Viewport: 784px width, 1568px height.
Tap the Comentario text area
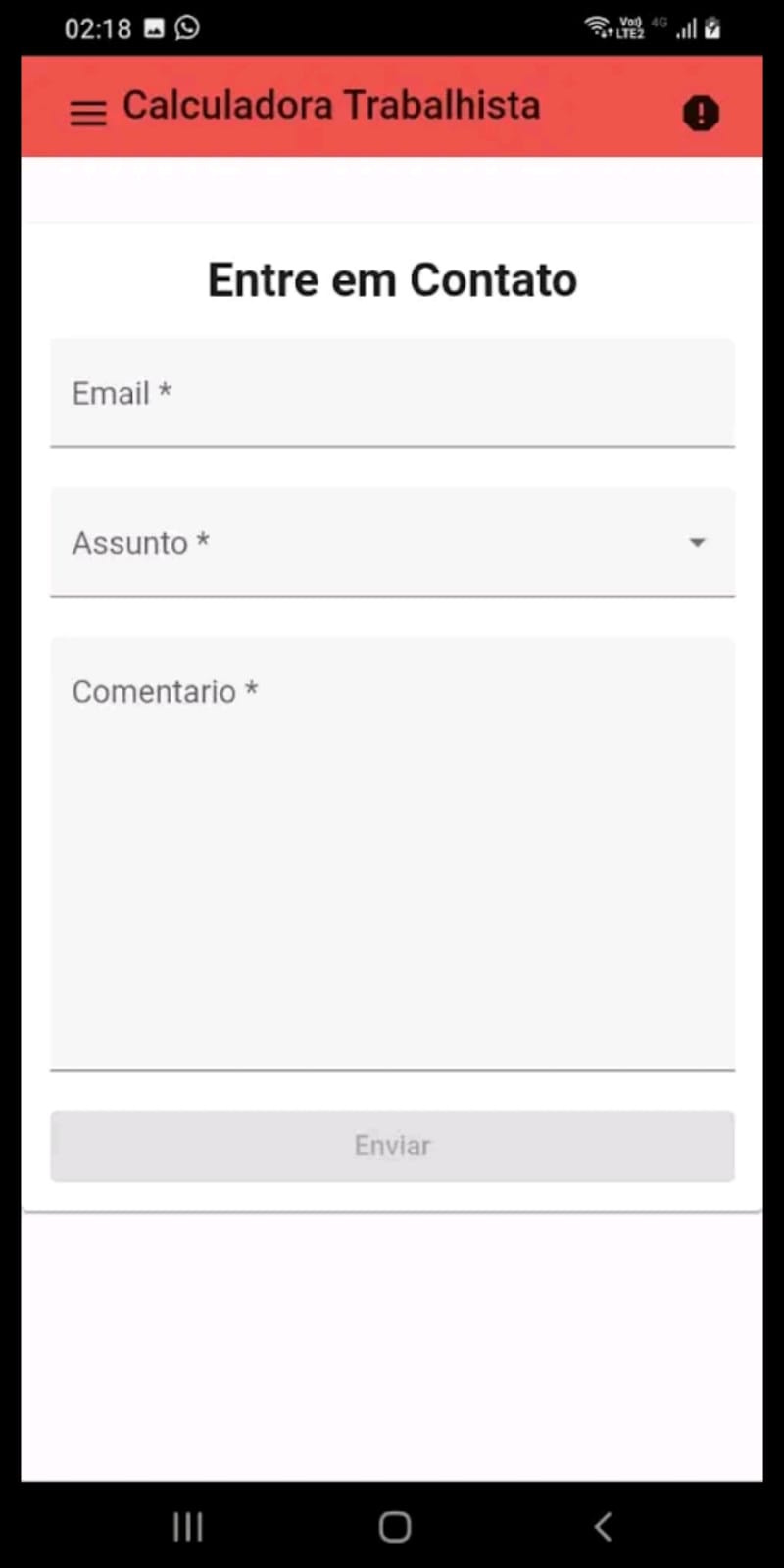pyautogui.click(x=392, y=854)
